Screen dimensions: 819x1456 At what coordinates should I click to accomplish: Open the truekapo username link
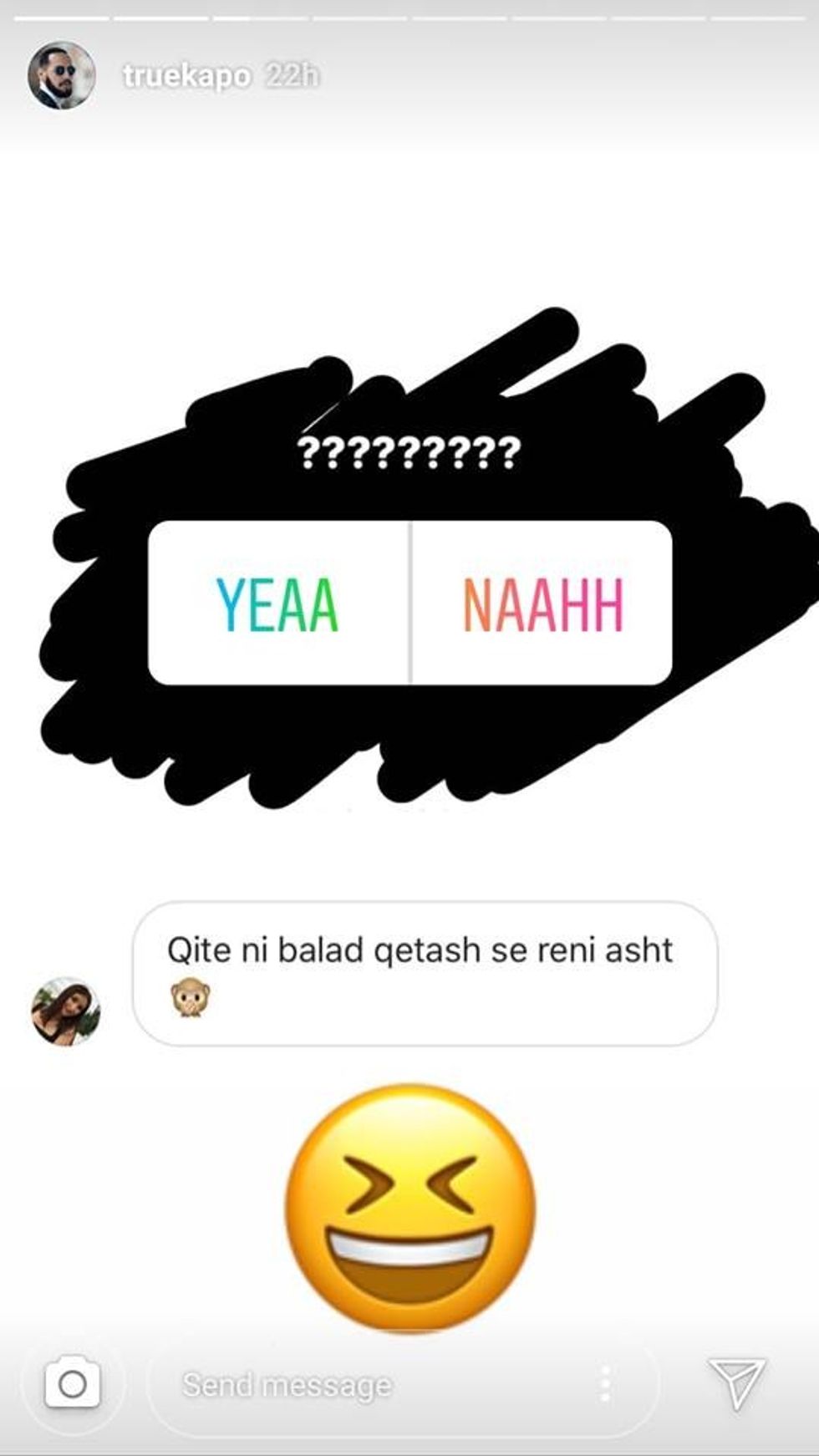(x=186, y=76)
